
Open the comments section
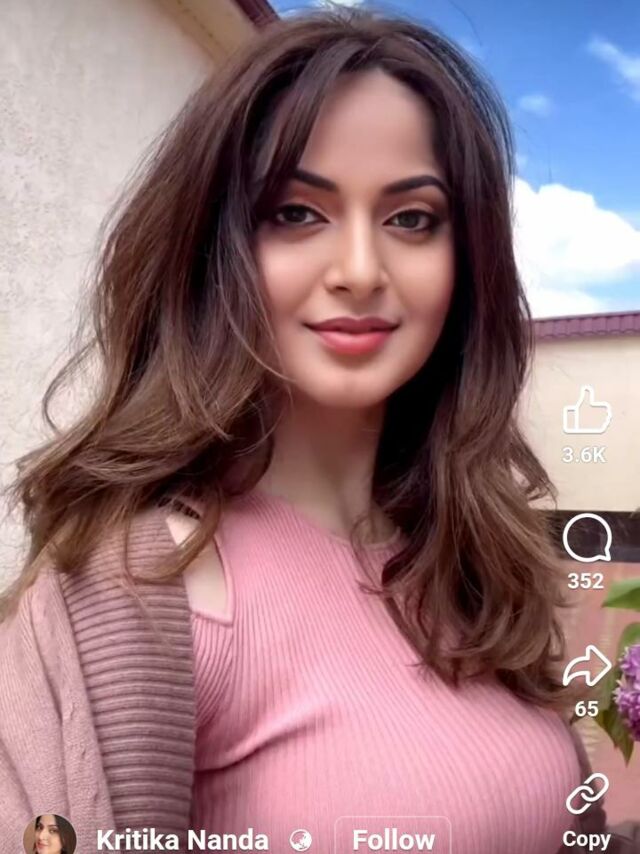click(586, 539)
